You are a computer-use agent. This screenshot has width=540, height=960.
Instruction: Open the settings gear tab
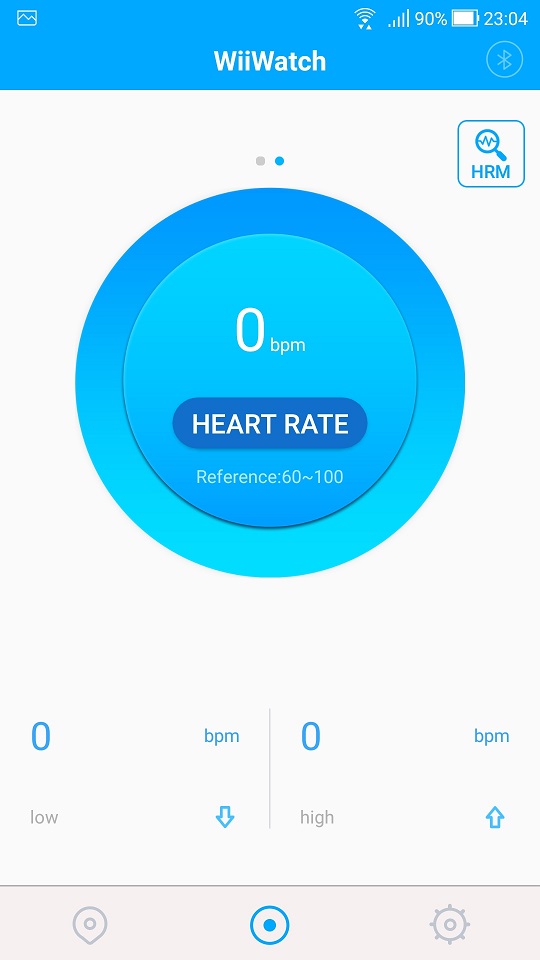tap(449, 924)
